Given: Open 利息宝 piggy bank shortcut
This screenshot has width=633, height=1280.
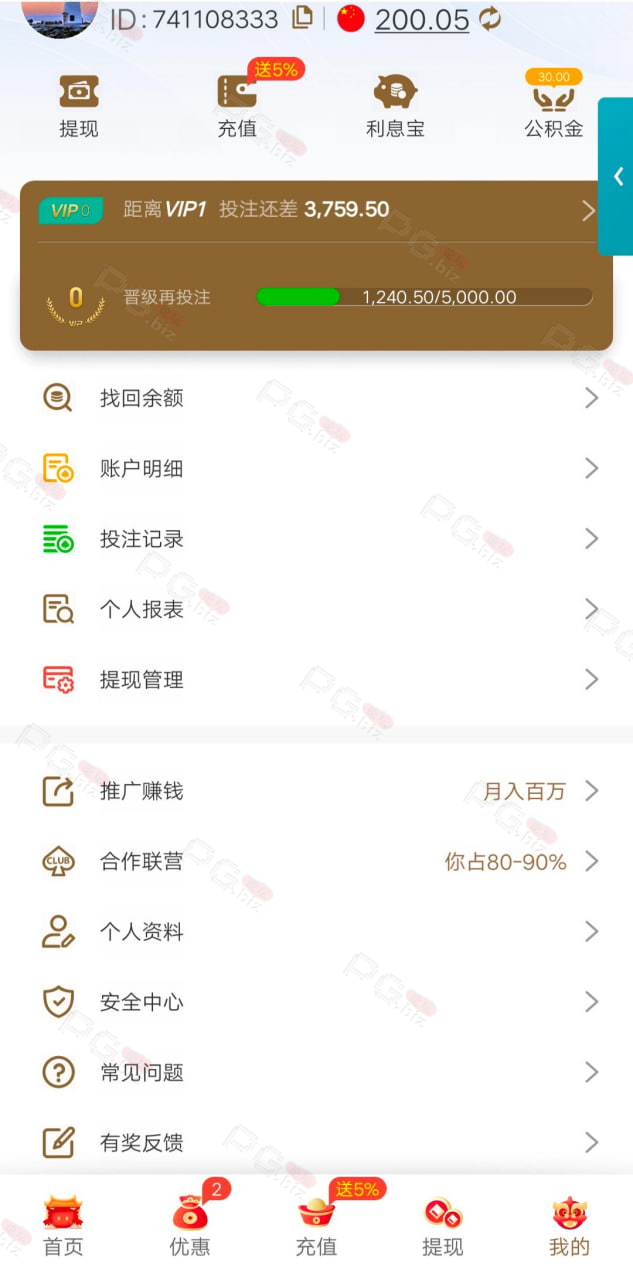Looking at the screenshot, I should [395, 106].
